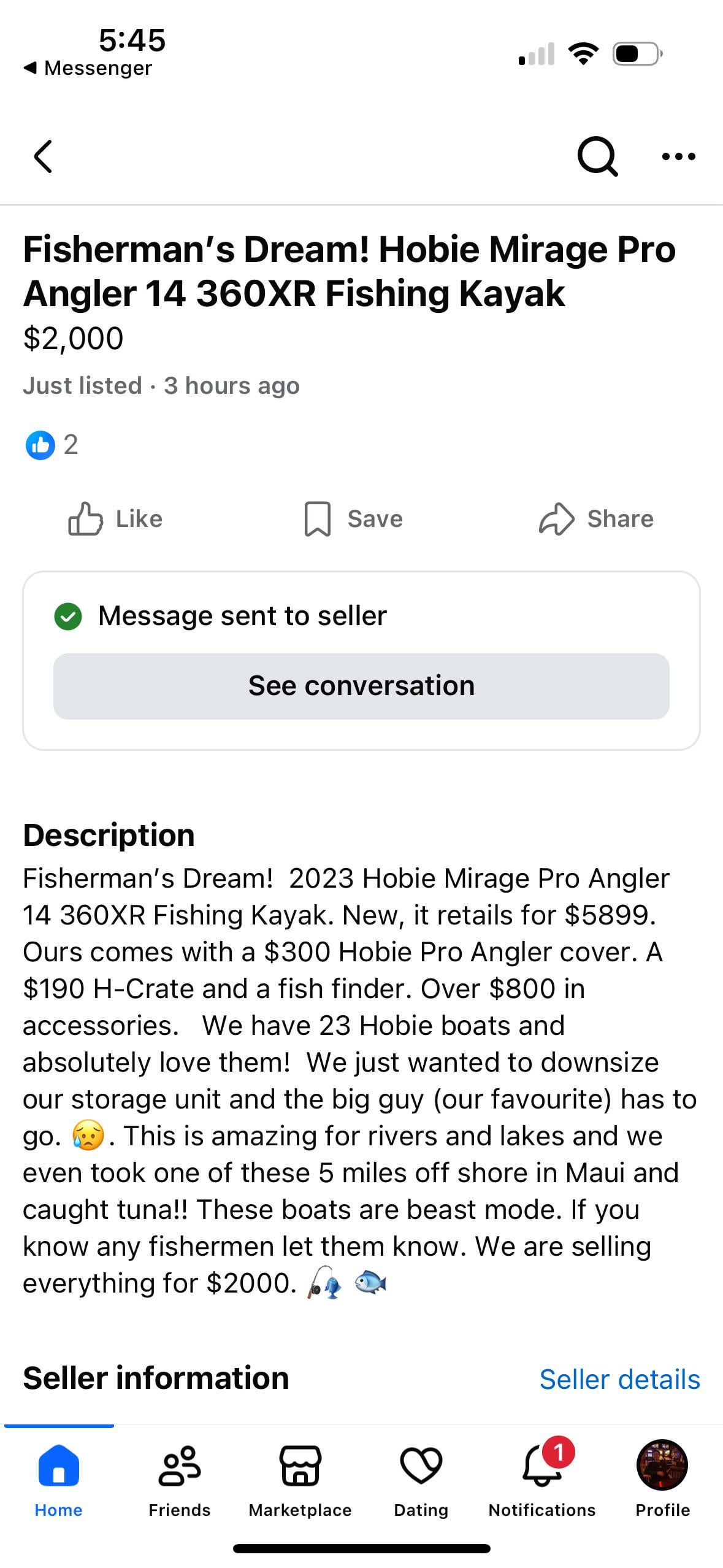
Task: Open the Profile tab
Action: (x=662, y=1480)
